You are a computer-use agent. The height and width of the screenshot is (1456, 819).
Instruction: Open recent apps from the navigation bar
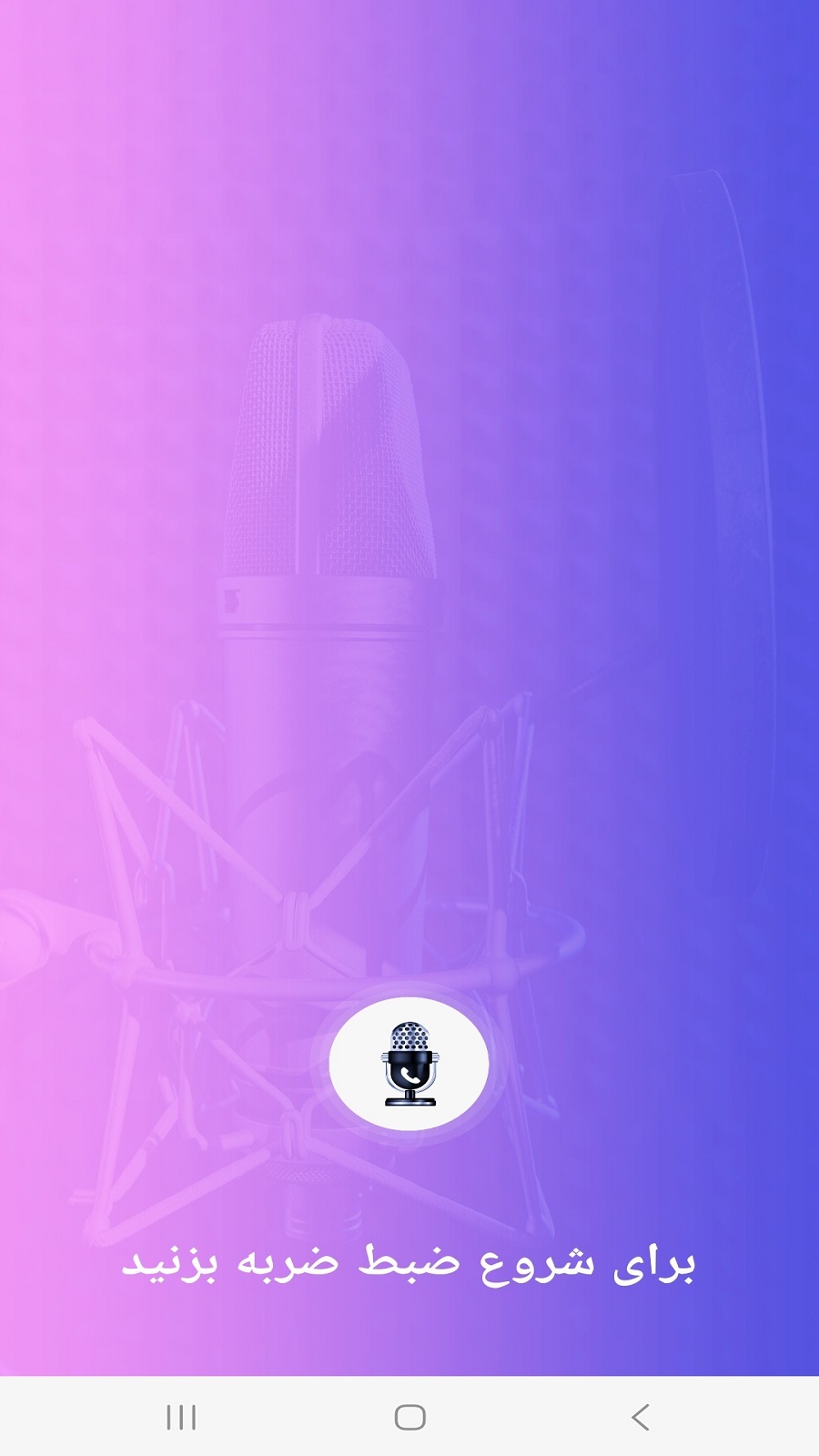pyautogui.click(x=181, y=1417)
